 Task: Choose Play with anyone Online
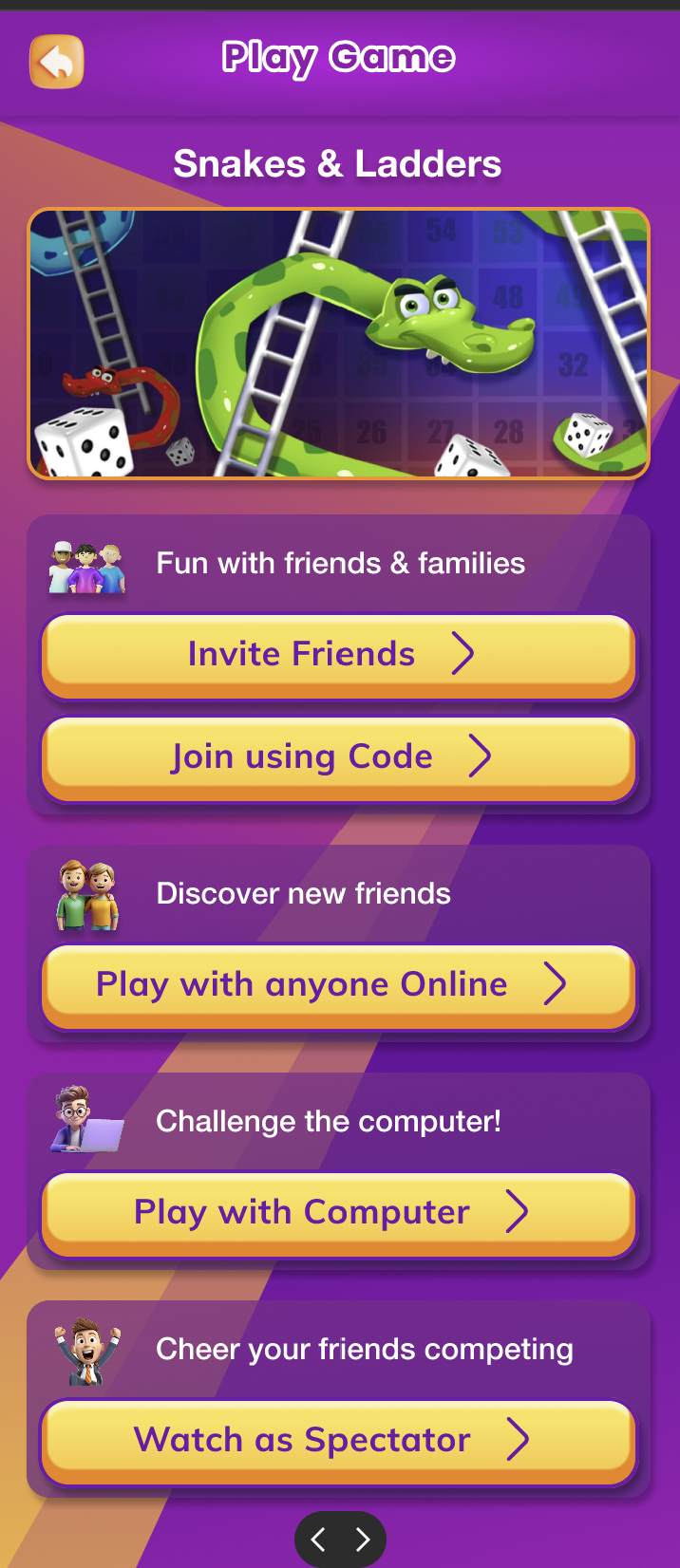point(337,985)
